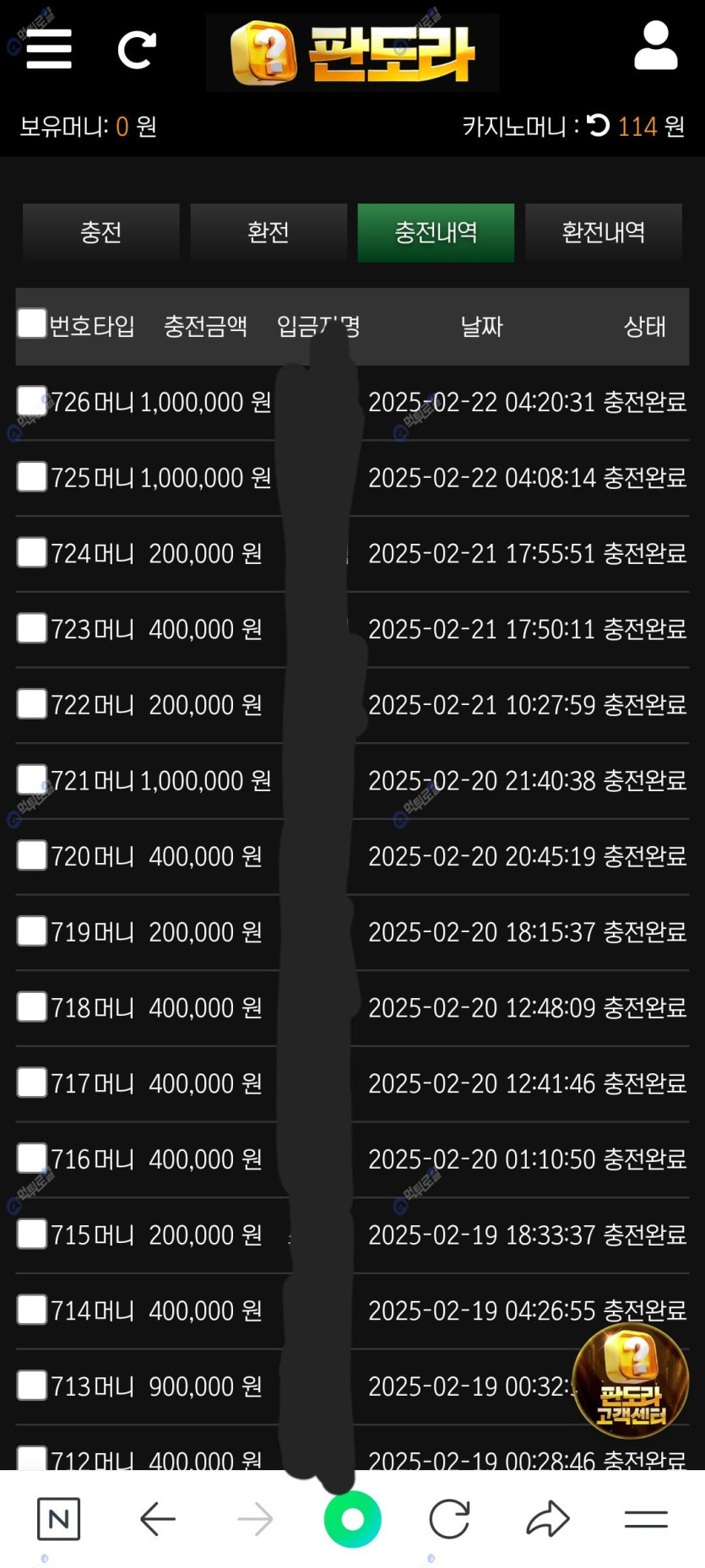Check the select-all box in table header
The height and width of the screenshot is (1568, 705).
pos(32,323)
